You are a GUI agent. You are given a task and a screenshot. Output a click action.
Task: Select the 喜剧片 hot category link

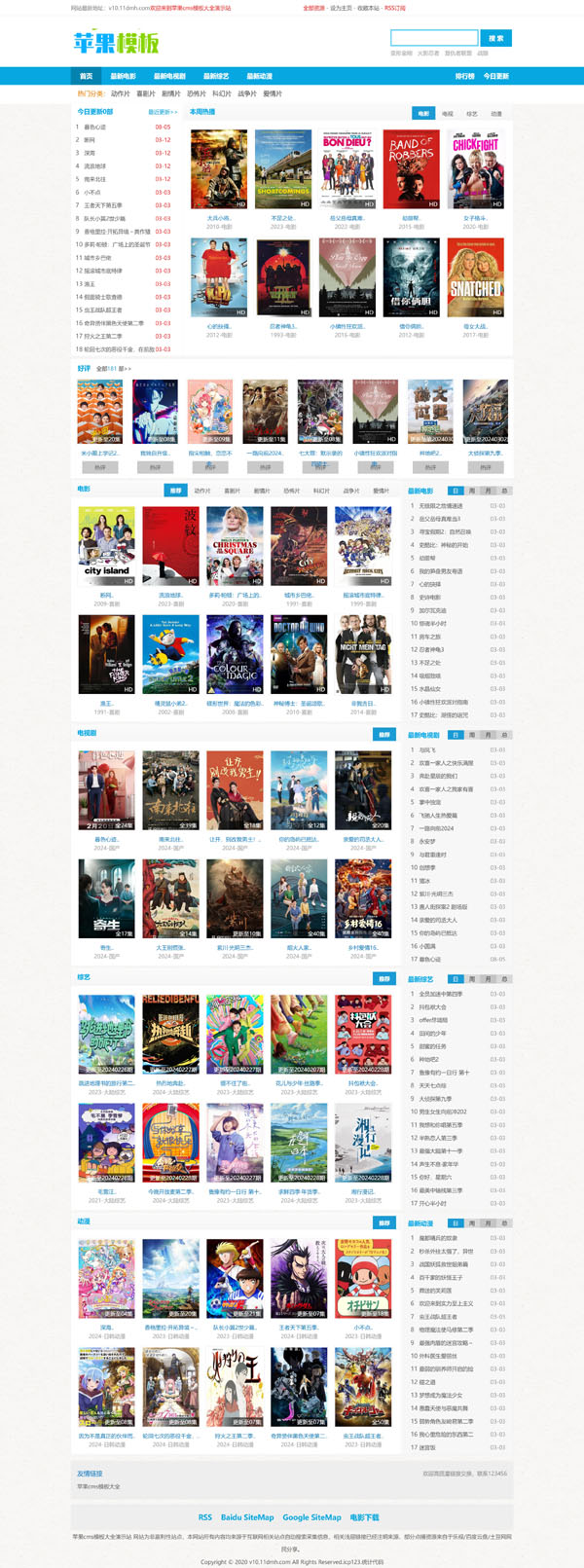[x=146, y=94]
